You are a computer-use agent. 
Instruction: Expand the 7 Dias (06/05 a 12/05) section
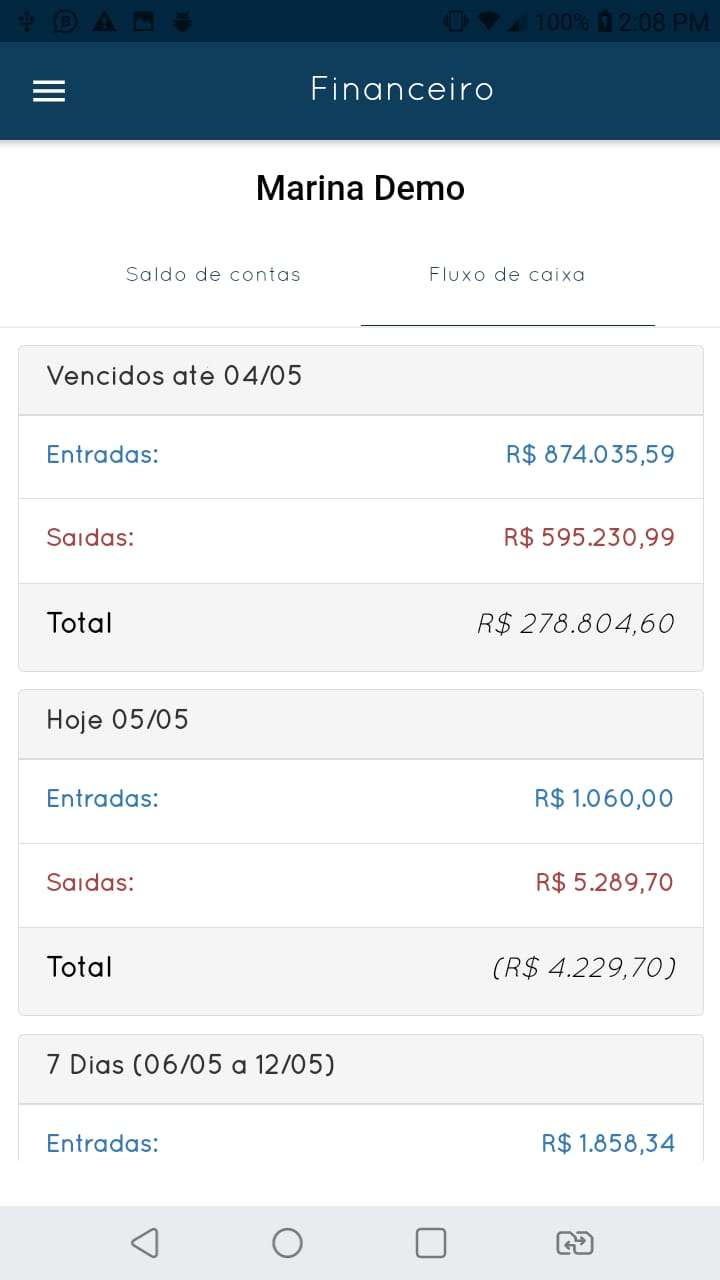(360, 1066)
